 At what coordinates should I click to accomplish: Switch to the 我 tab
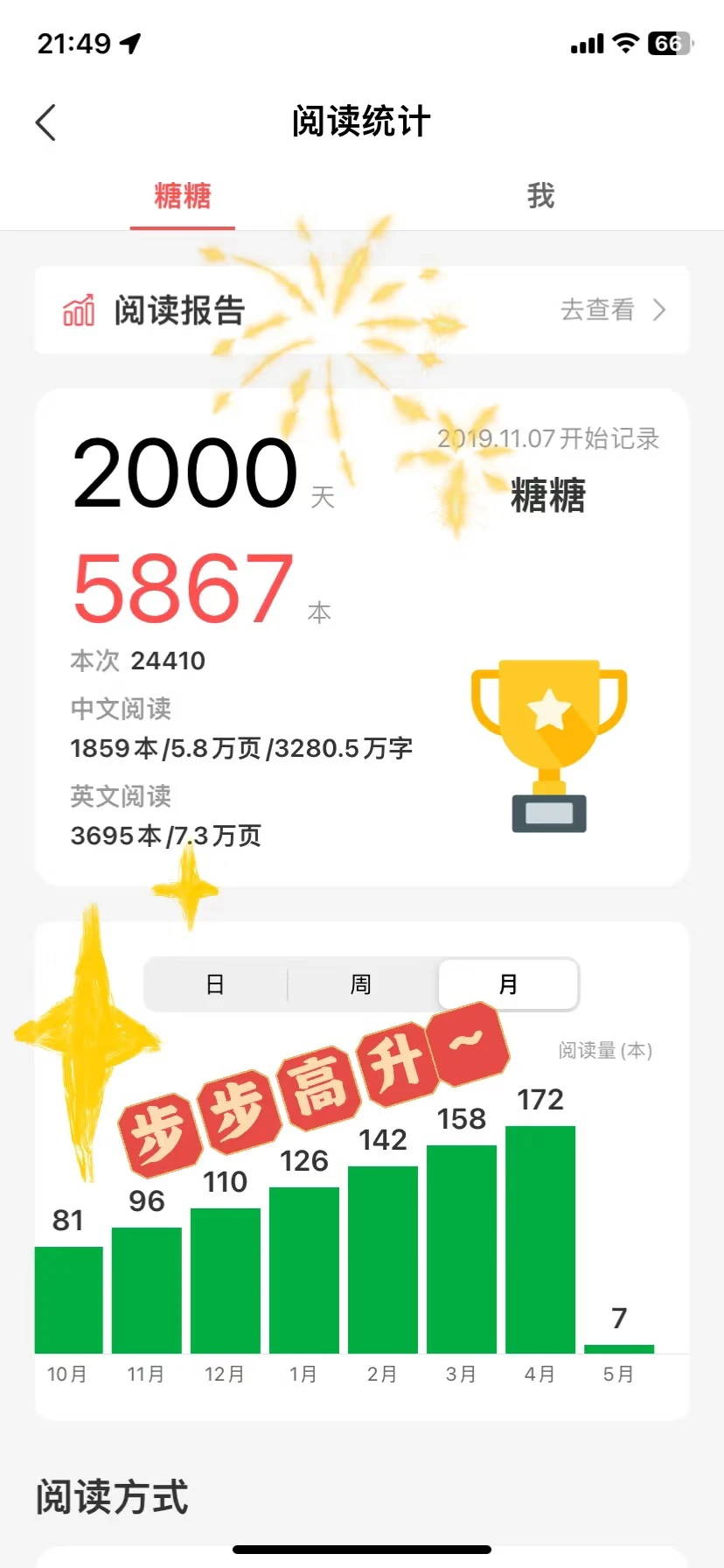click(x=540, y=196)
